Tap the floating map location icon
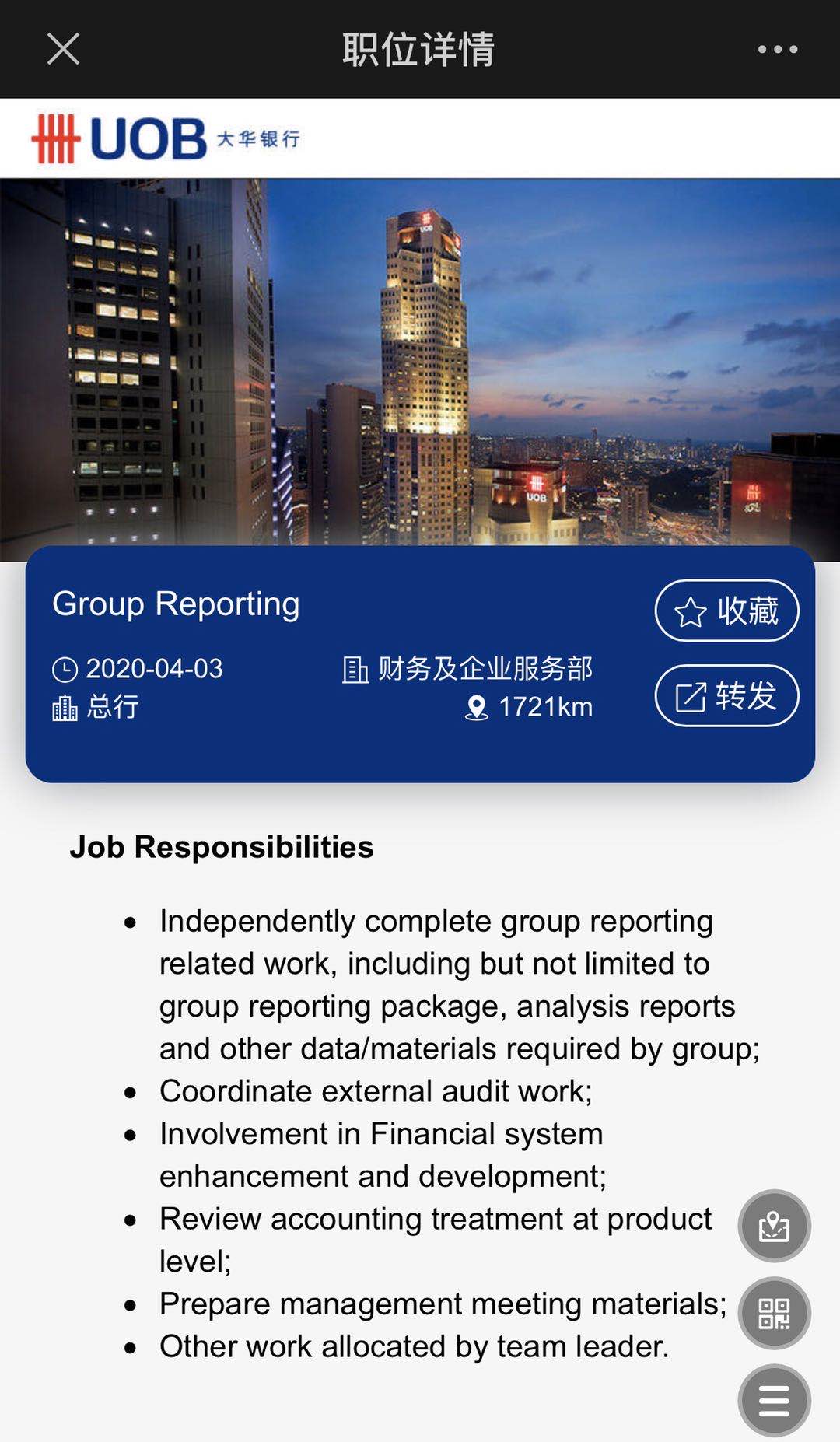 click(774, 1226)
